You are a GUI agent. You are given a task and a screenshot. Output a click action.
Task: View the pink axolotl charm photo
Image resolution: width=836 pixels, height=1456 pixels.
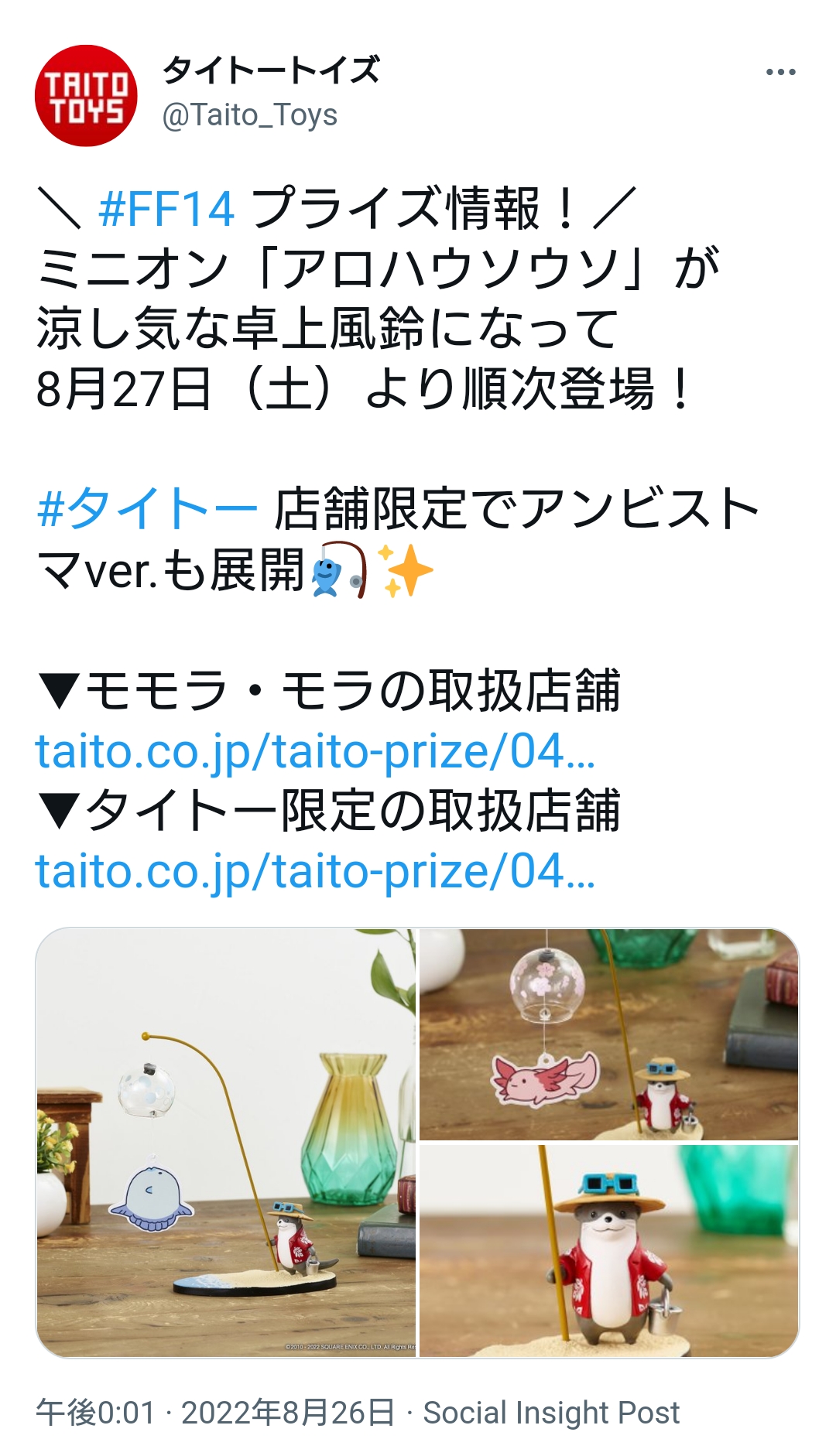pyautogui.click(x=608, y=1034)
